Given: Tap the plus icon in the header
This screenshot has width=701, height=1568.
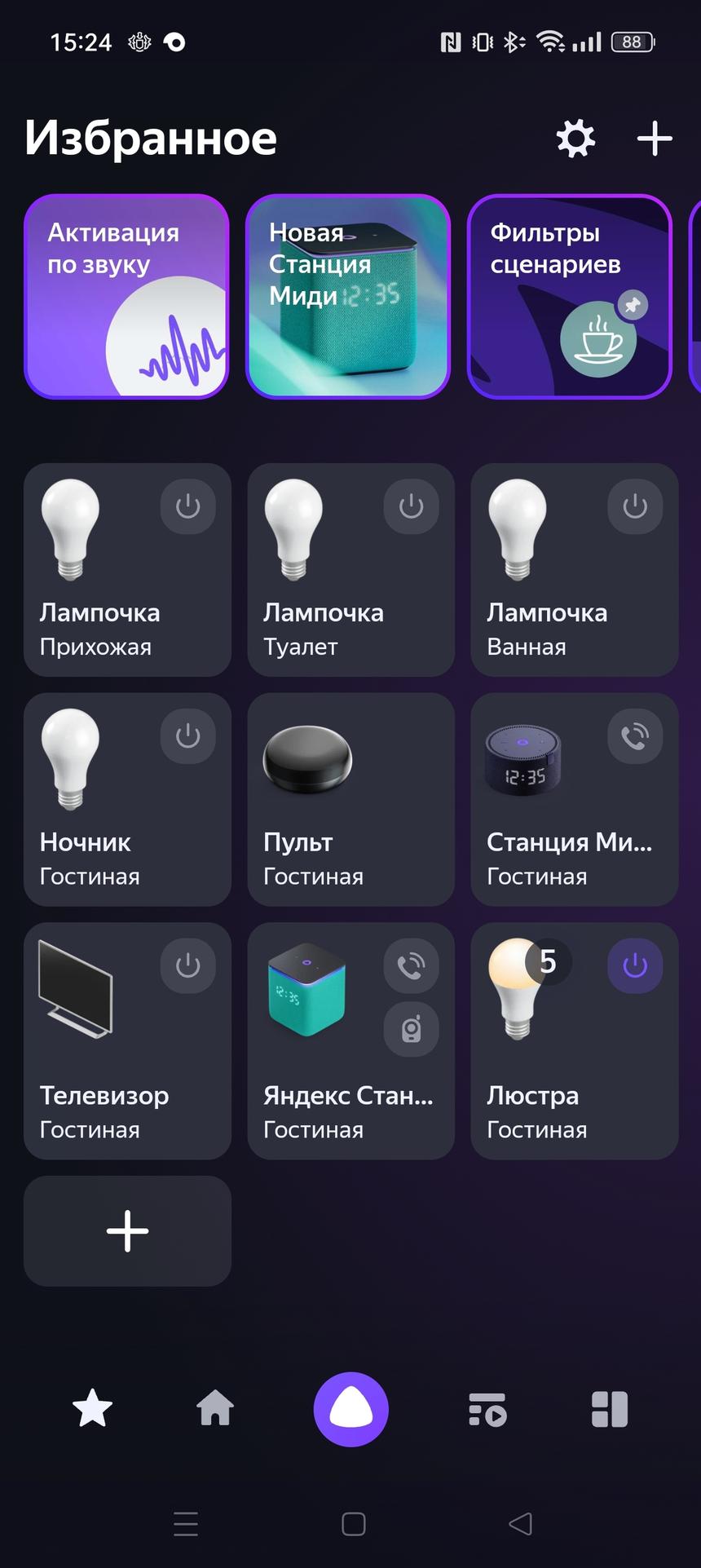Looking at the screenshot, I should [654, 139].
